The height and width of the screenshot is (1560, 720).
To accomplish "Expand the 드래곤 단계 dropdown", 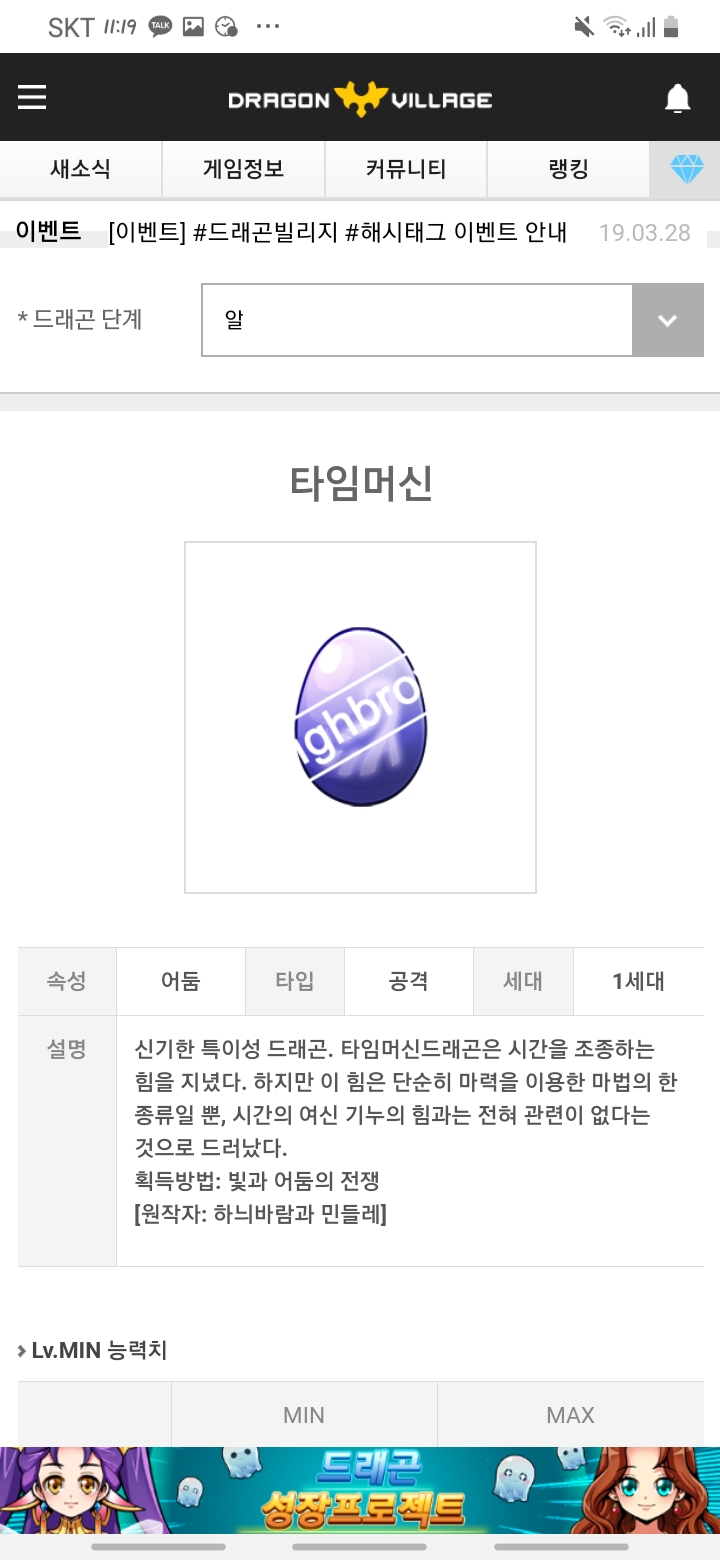I will tap(453, 320).
